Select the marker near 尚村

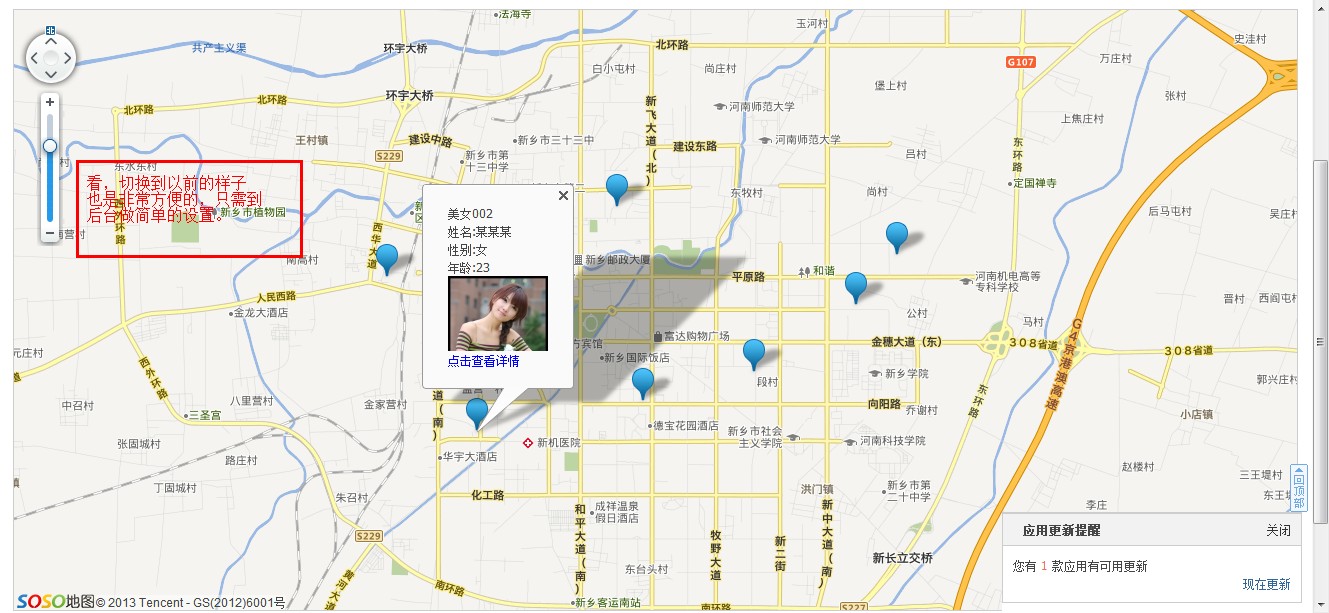[x=897, y=234]
